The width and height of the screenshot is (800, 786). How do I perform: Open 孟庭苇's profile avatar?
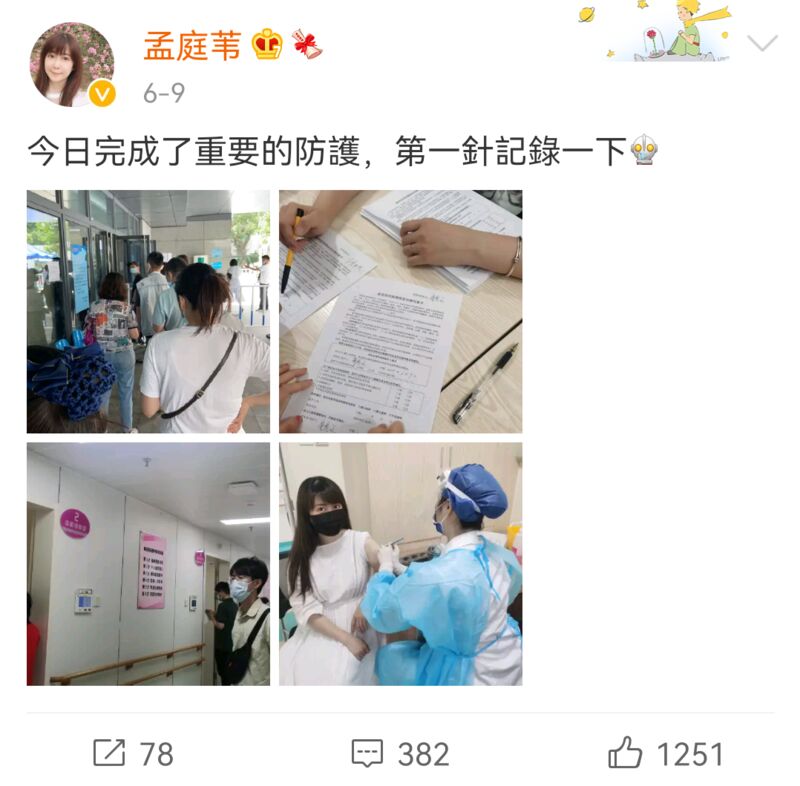72,64
